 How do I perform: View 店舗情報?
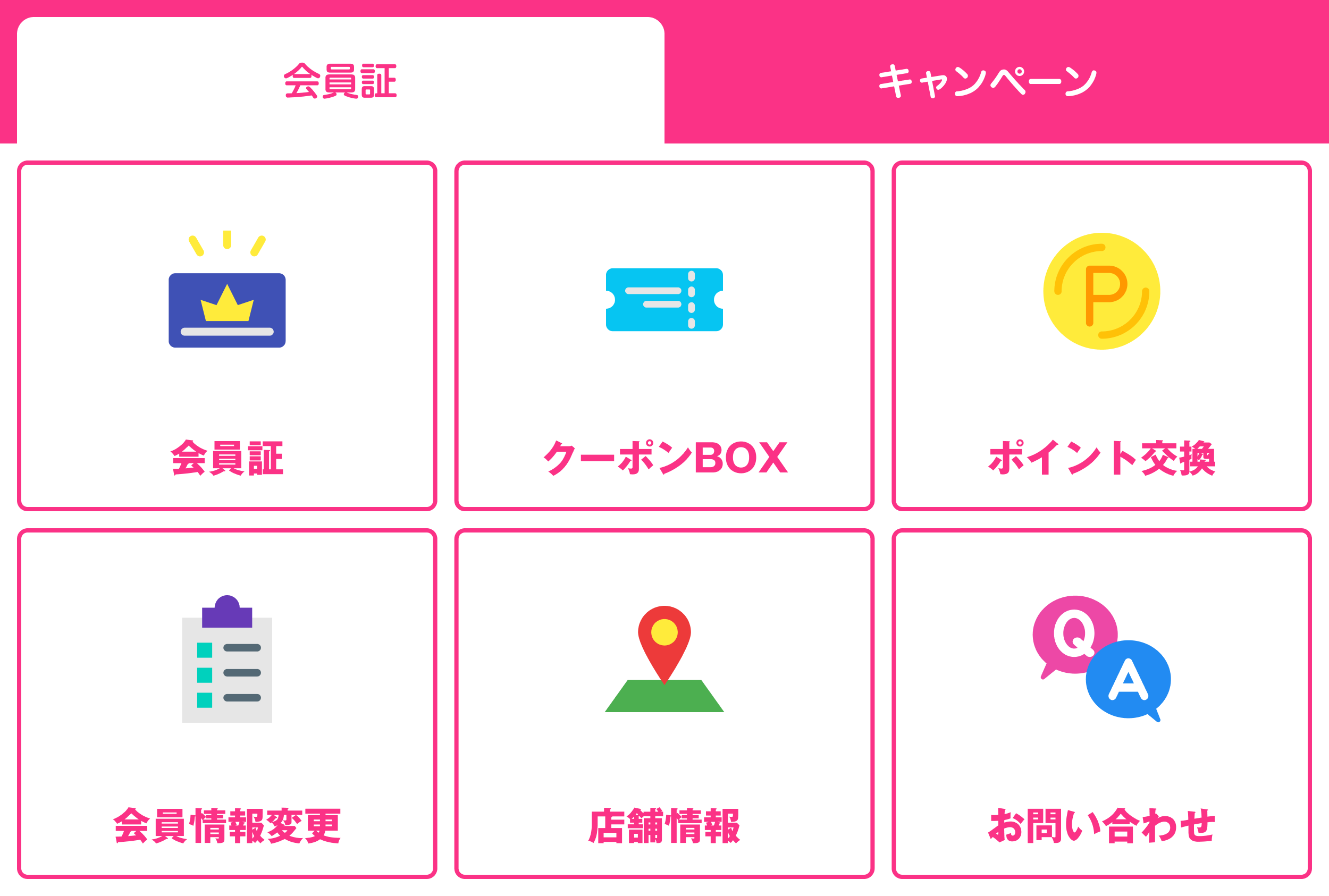point(664,704)
